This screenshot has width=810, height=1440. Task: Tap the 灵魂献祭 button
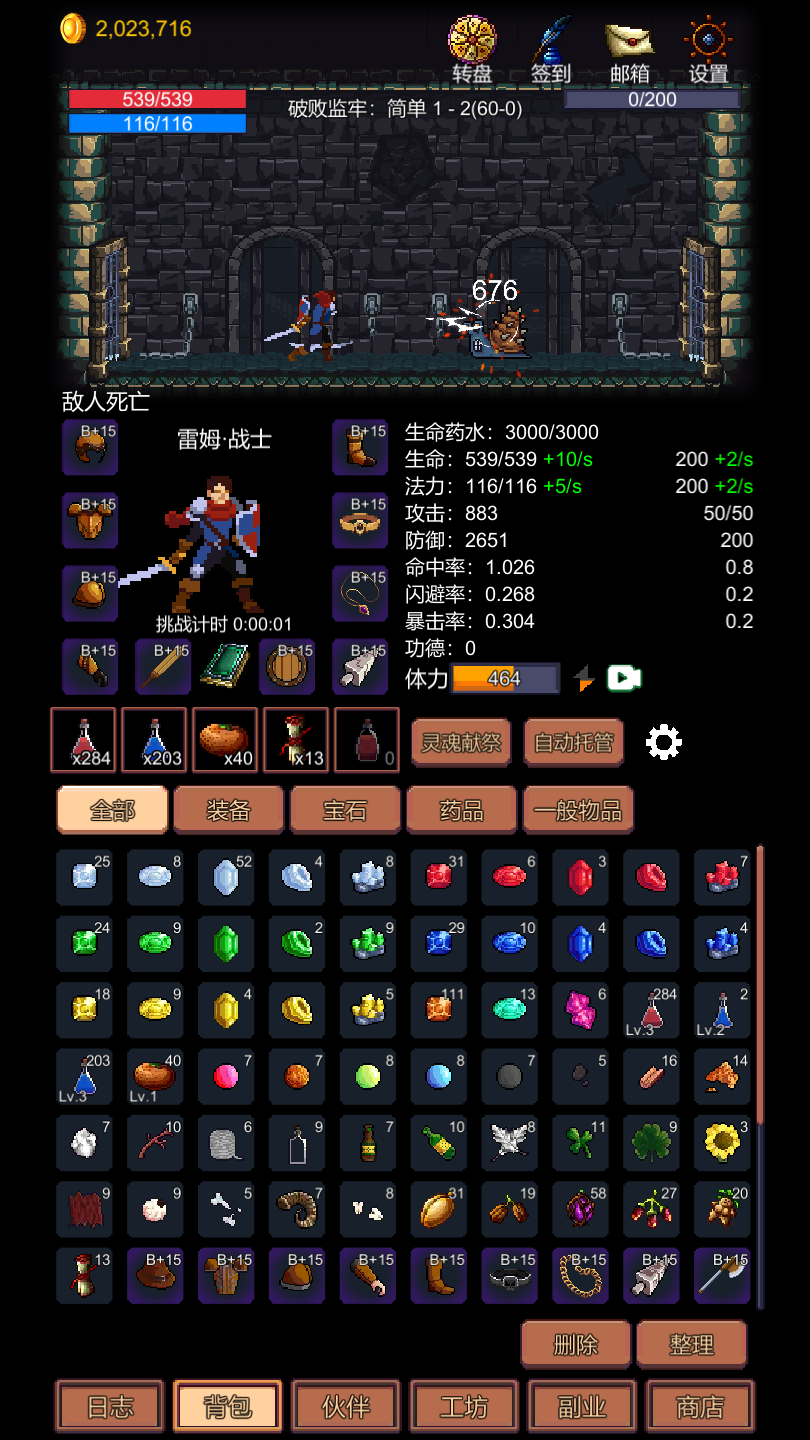pos(461,743)
